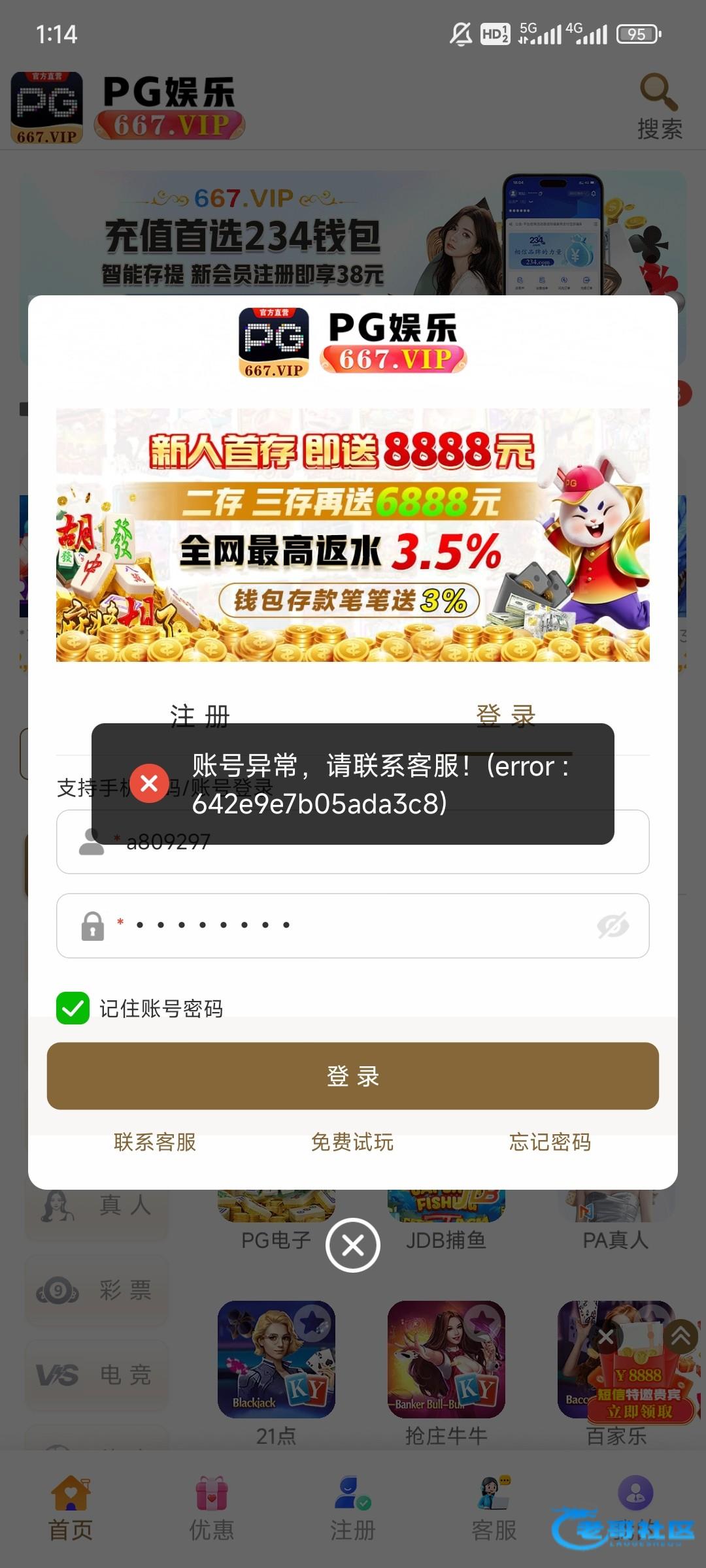
Task: Open 忘记密码 link
Action: [550, 1142]
